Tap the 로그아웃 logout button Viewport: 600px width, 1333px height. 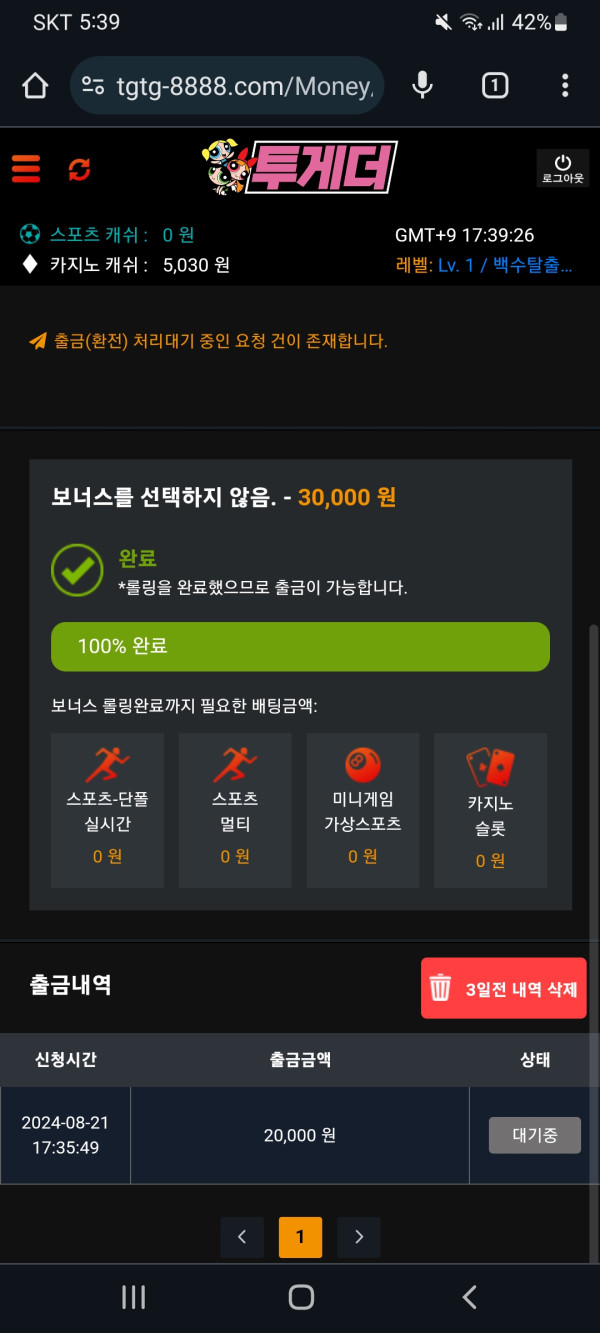562,167
